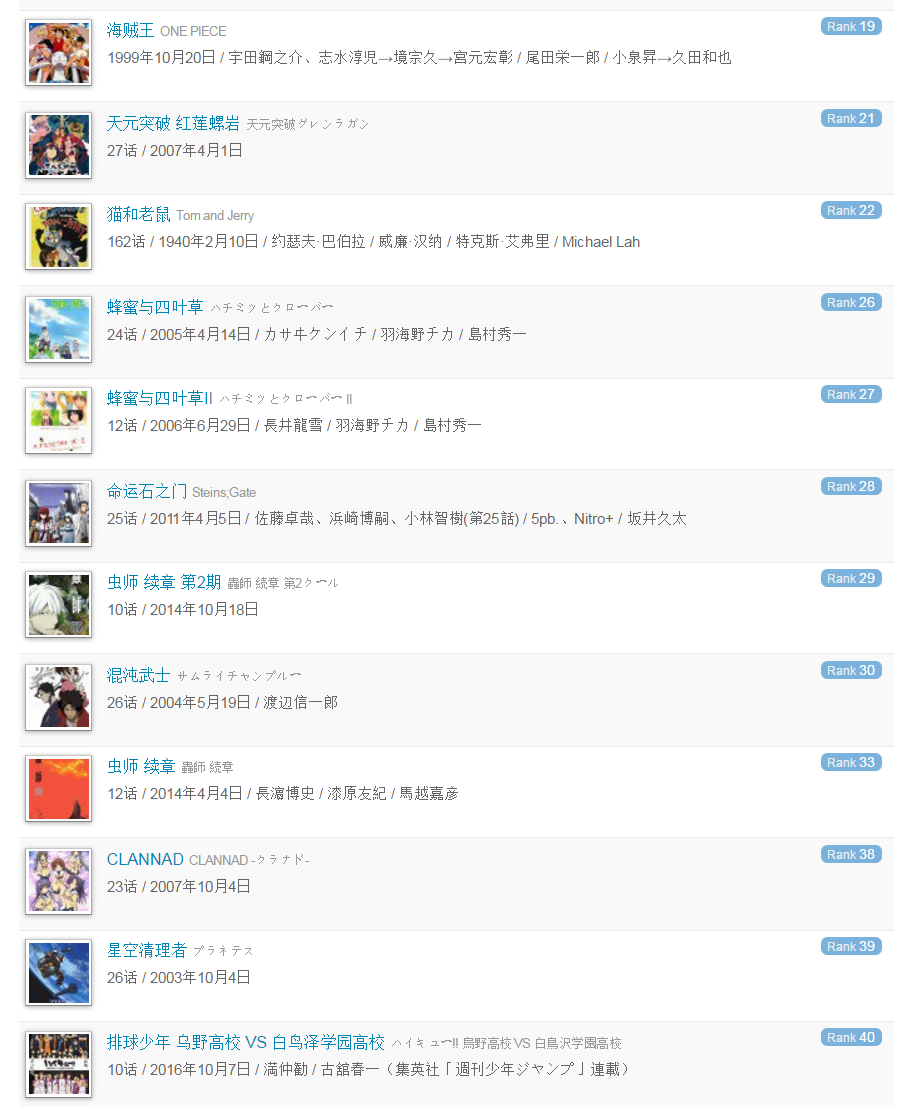
Task: Tap the 猫和老鼠 Tom and Jerry cover
Action: tap(59, 237)
